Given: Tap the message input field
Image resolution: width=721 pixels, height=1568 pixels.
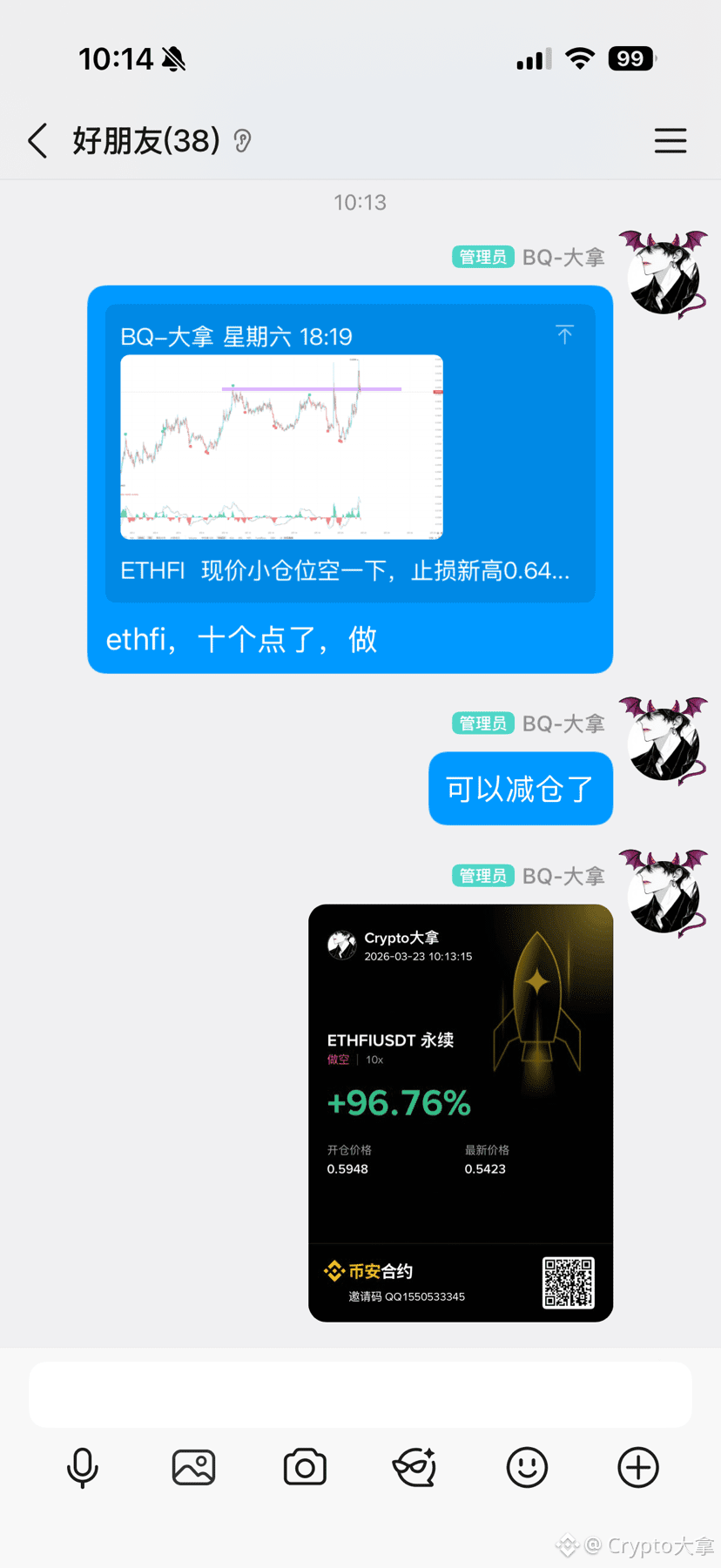Looking at the screenshot, I should point(360,1394).
